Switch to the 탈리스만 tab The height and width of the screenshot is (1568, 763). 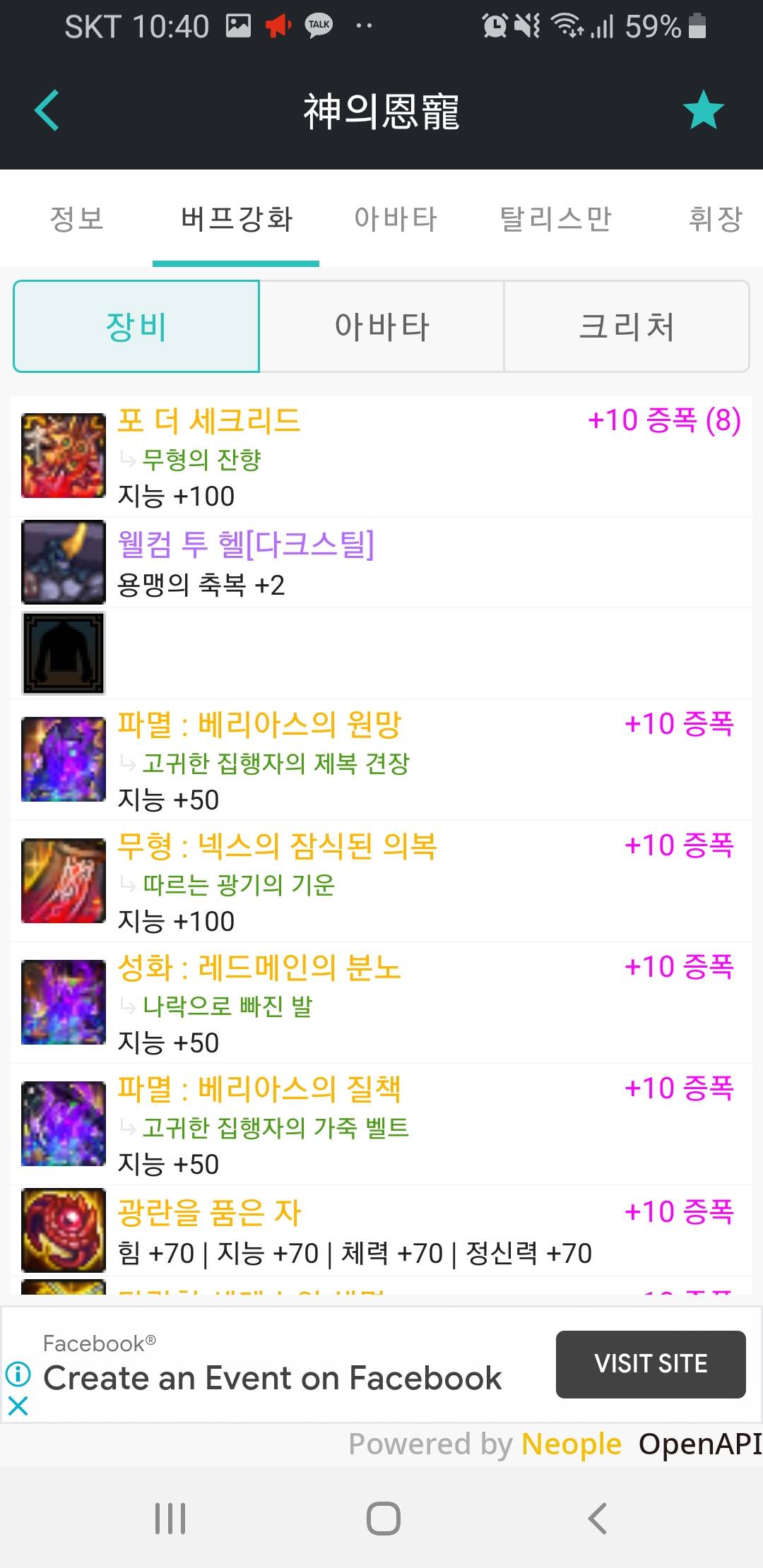pyautogui.click(x=555, y=218)
